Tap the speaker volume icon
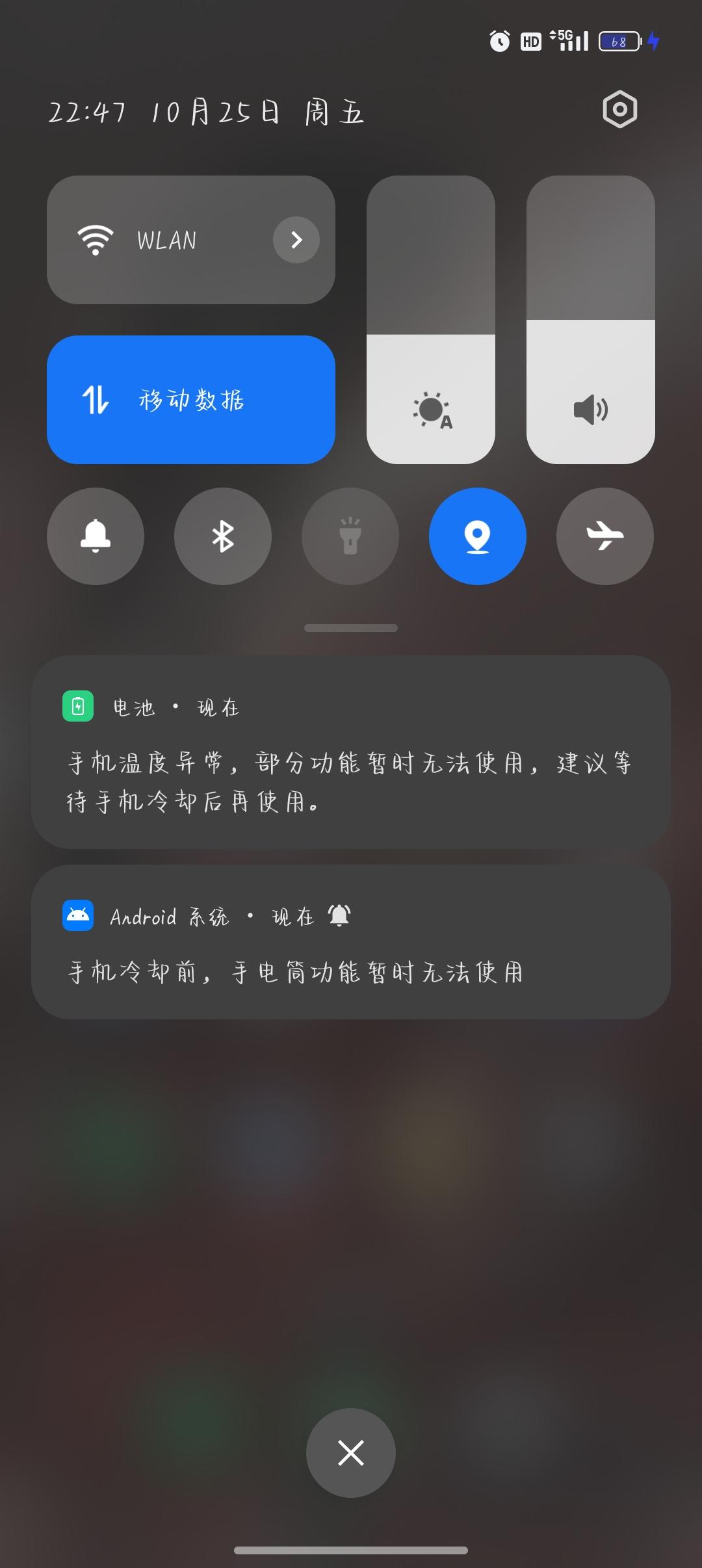 (x=590, y=410)
